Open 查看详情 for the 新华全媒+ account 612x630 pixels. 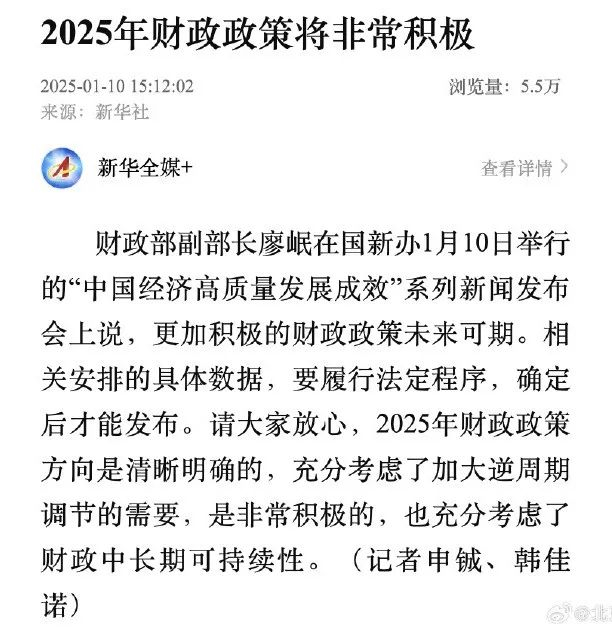click(524, 168)
